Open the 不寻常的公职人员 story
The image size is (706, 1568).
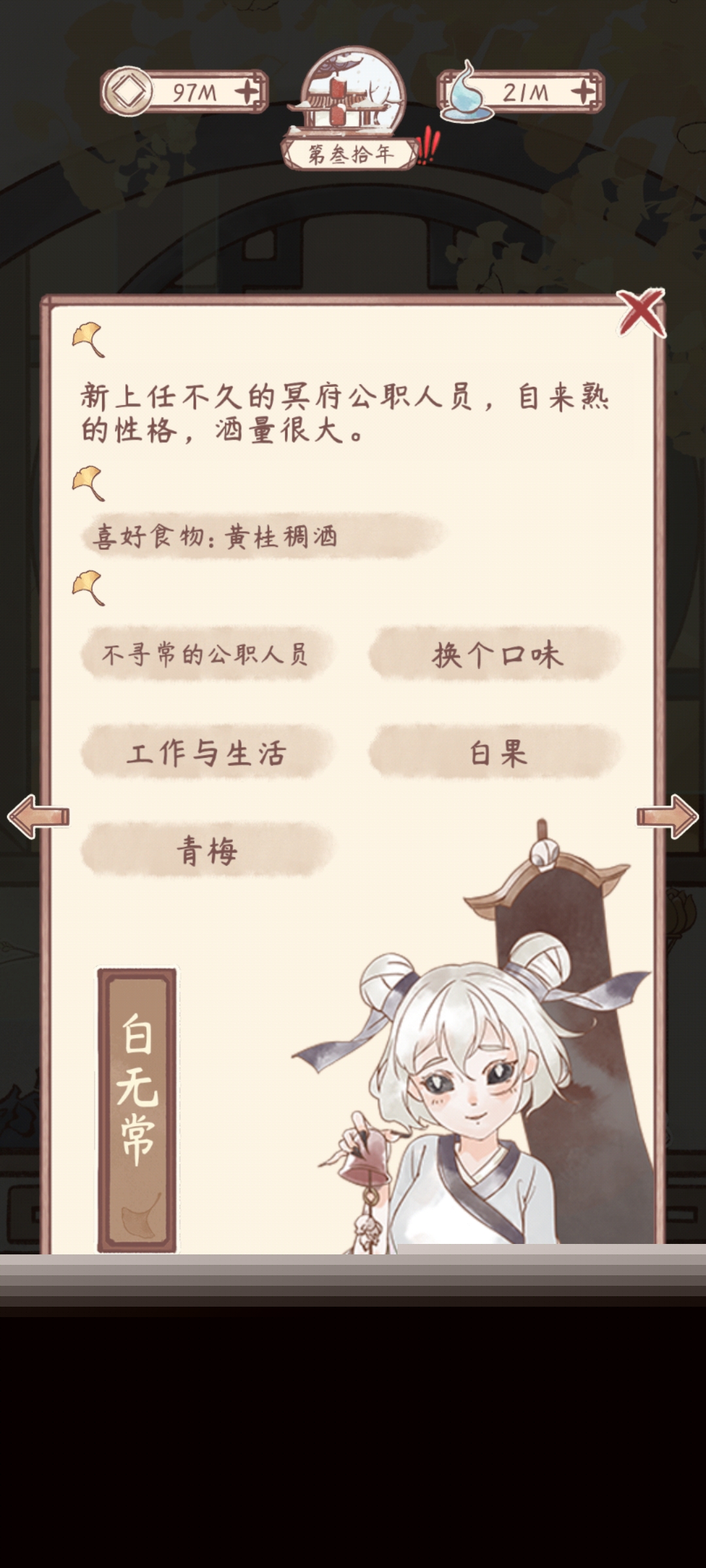click(x=207, y=654)
